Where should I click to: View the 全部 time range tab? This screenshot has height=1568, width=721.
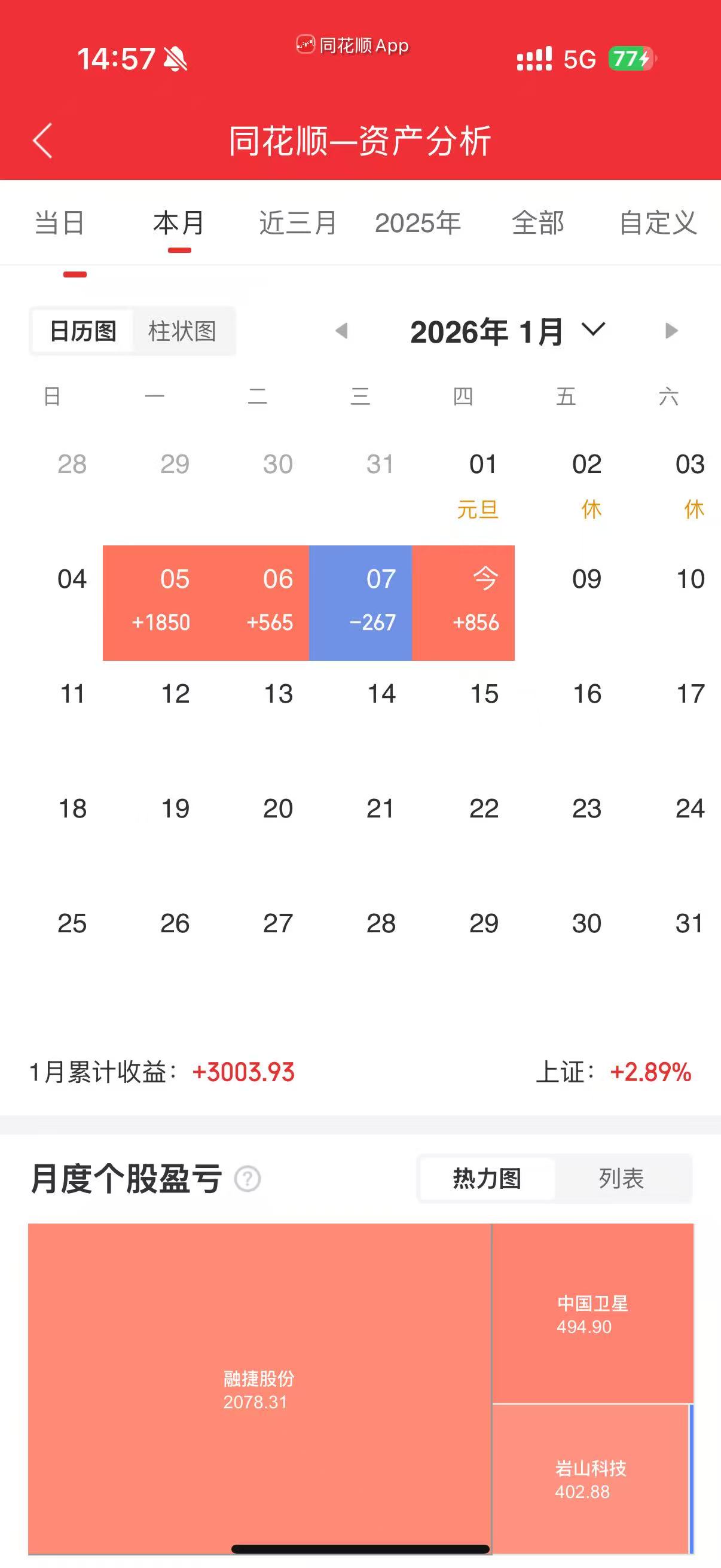[538, 223]
